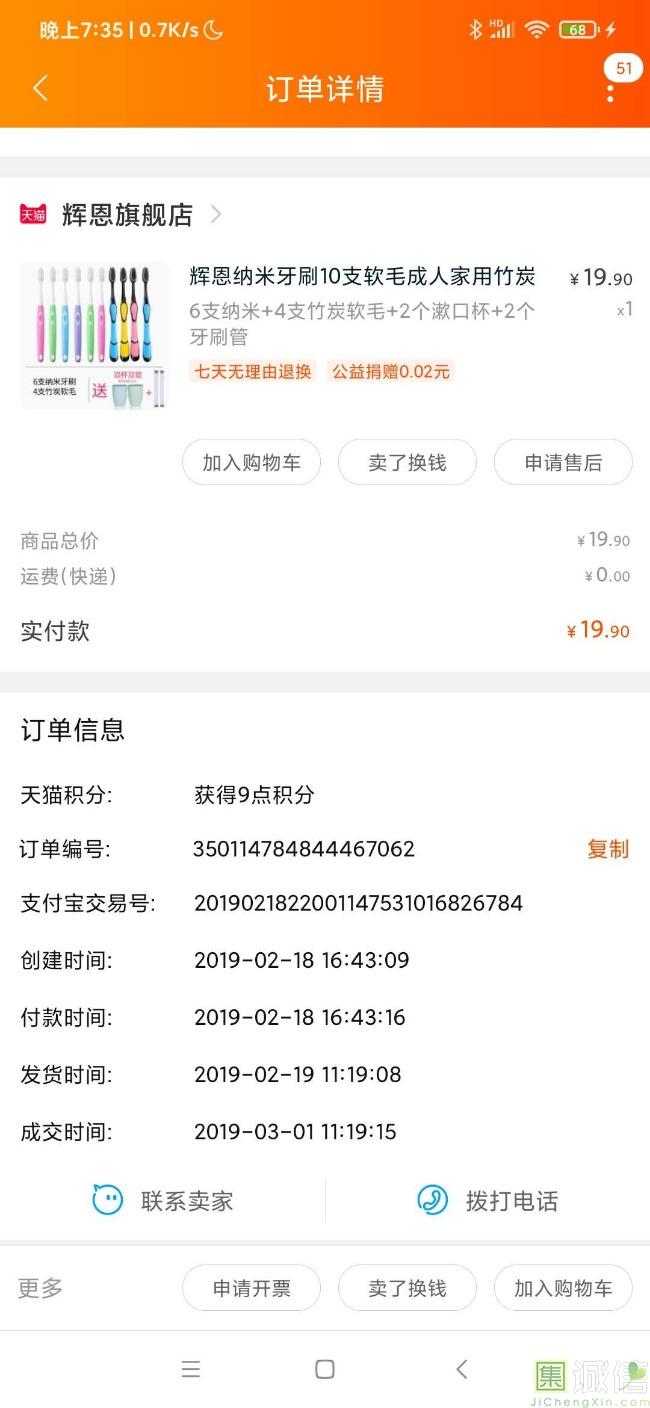Open the toothbrush product thumbnail
The height and width of the screenshot is (1408, 650).
coord(95,336)
